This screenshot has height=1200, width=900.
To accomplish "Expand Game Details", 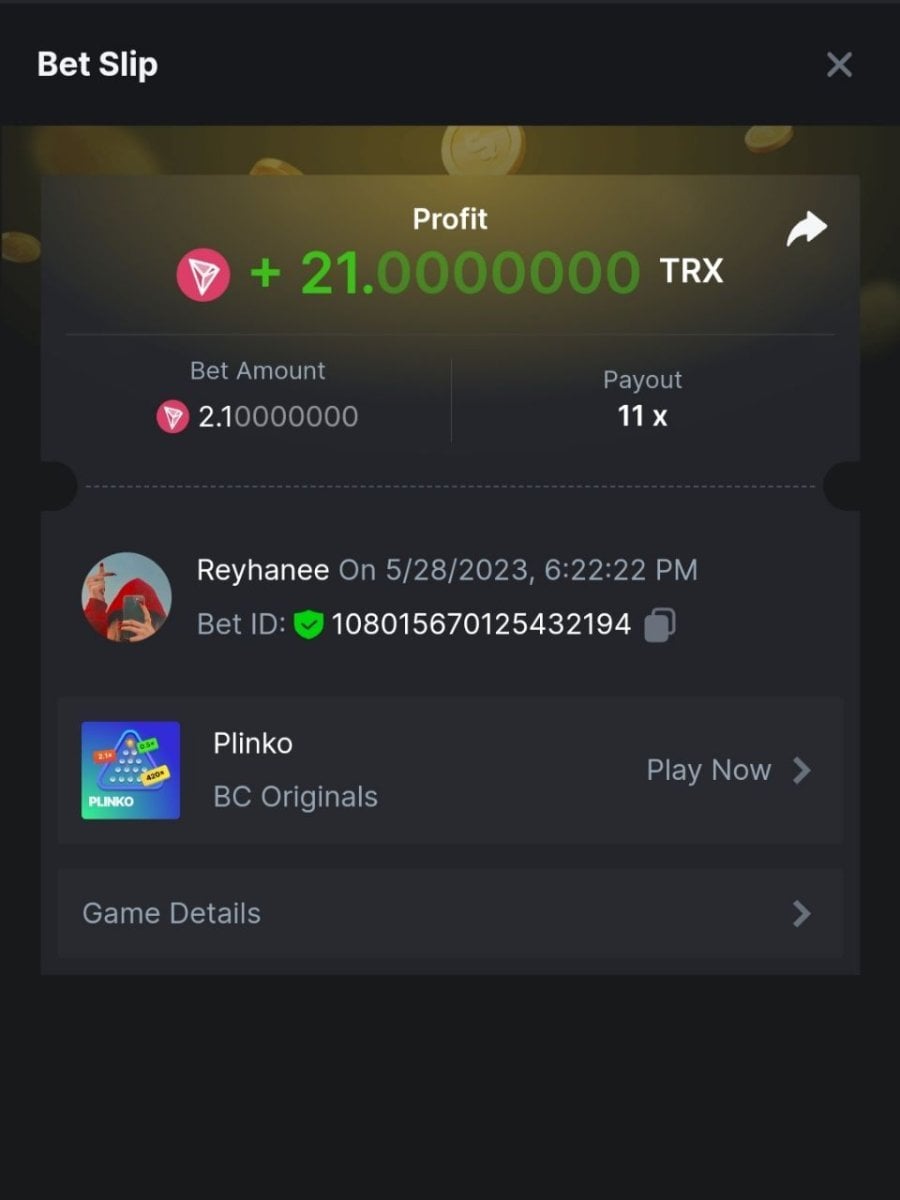I will (x=450, y=913).
